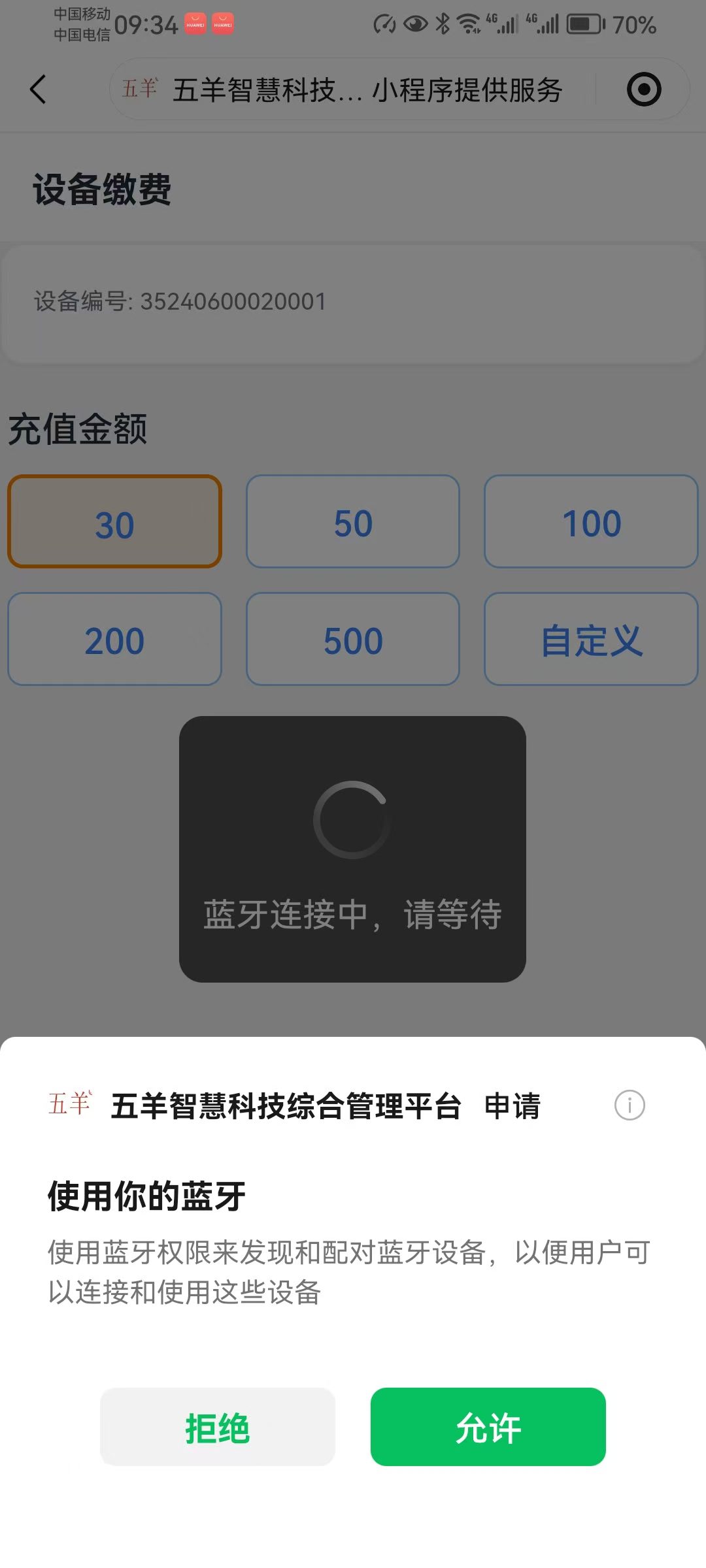Go back using the top-left arrow
Image resolution: width=706 pixels, height=1568 pixels.
tap(39, 90)
